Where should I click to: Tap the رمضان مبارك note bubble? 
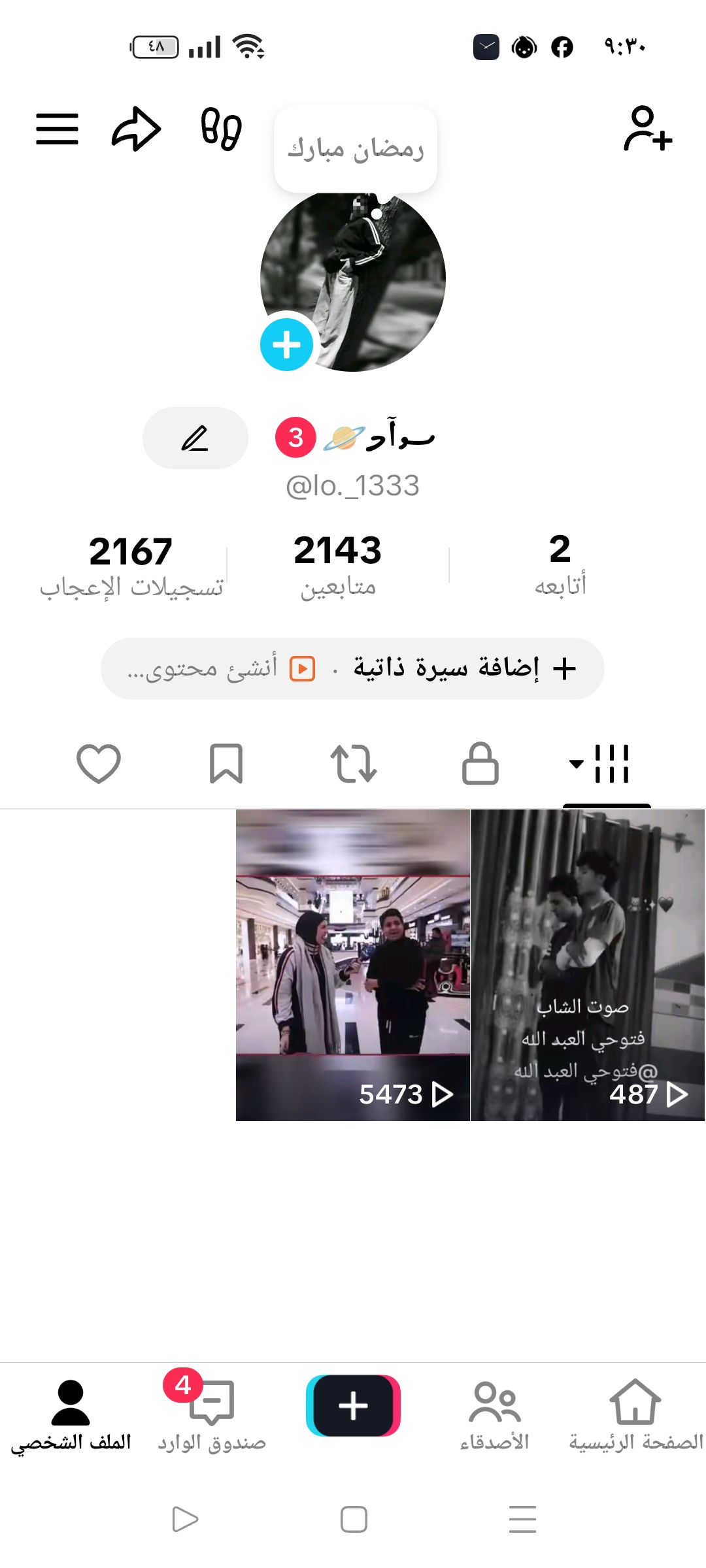356,149
